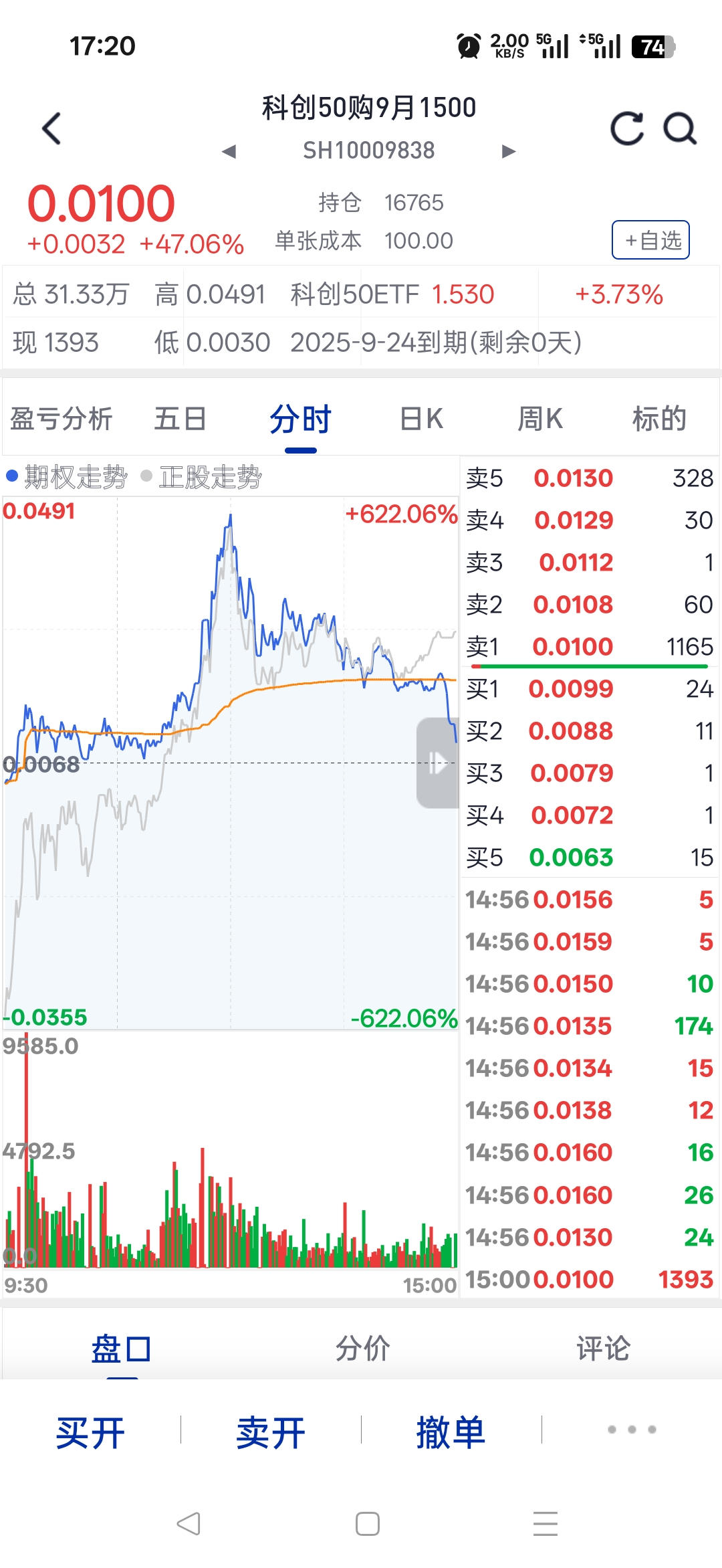Go back using the top-left arrow
Screen dimensions: 722x1568
pyautogui.click(x=51, y=128)
